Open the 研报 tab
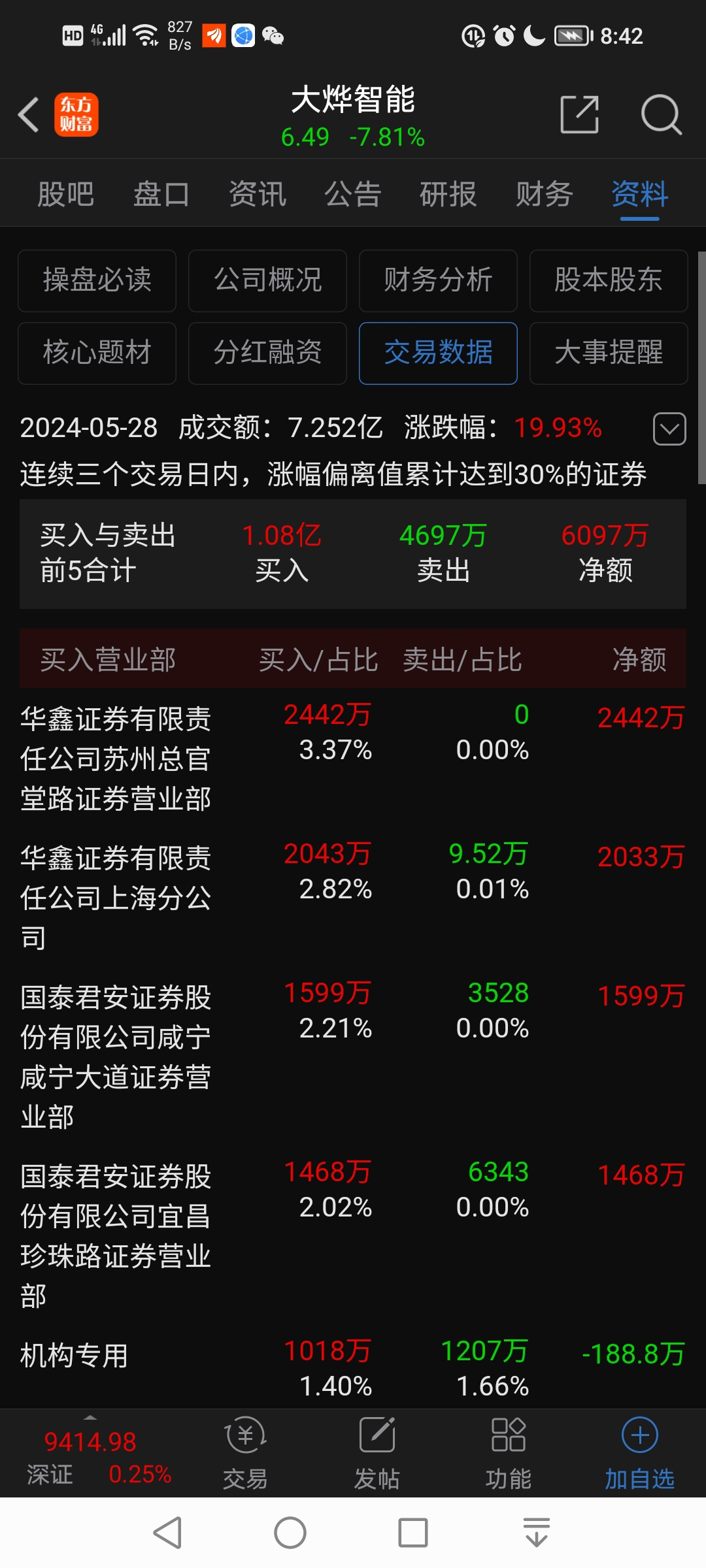The height and width of the screenshot is (1568, 706). click(x=447, y=193)
